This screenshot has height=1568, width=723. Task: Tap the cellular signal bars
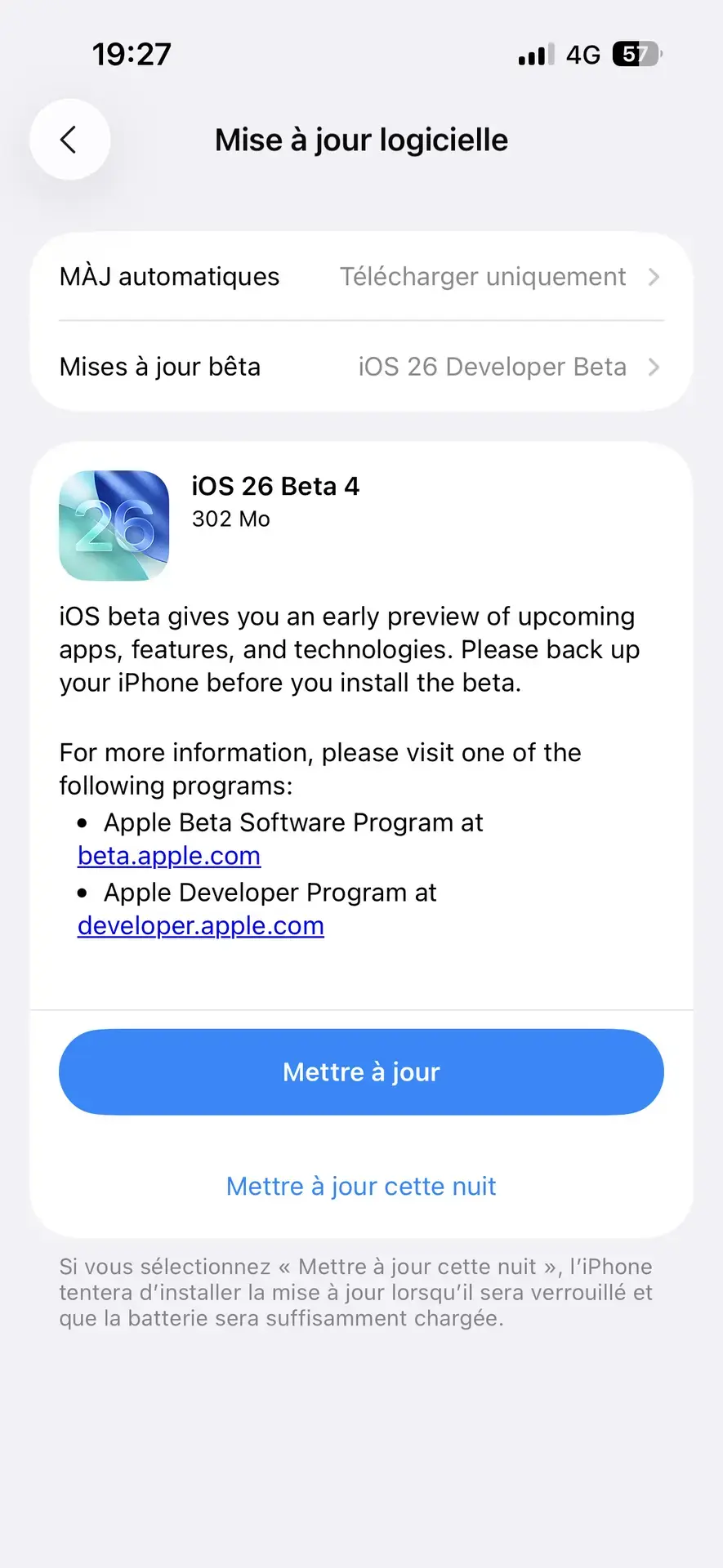(533, 54)
